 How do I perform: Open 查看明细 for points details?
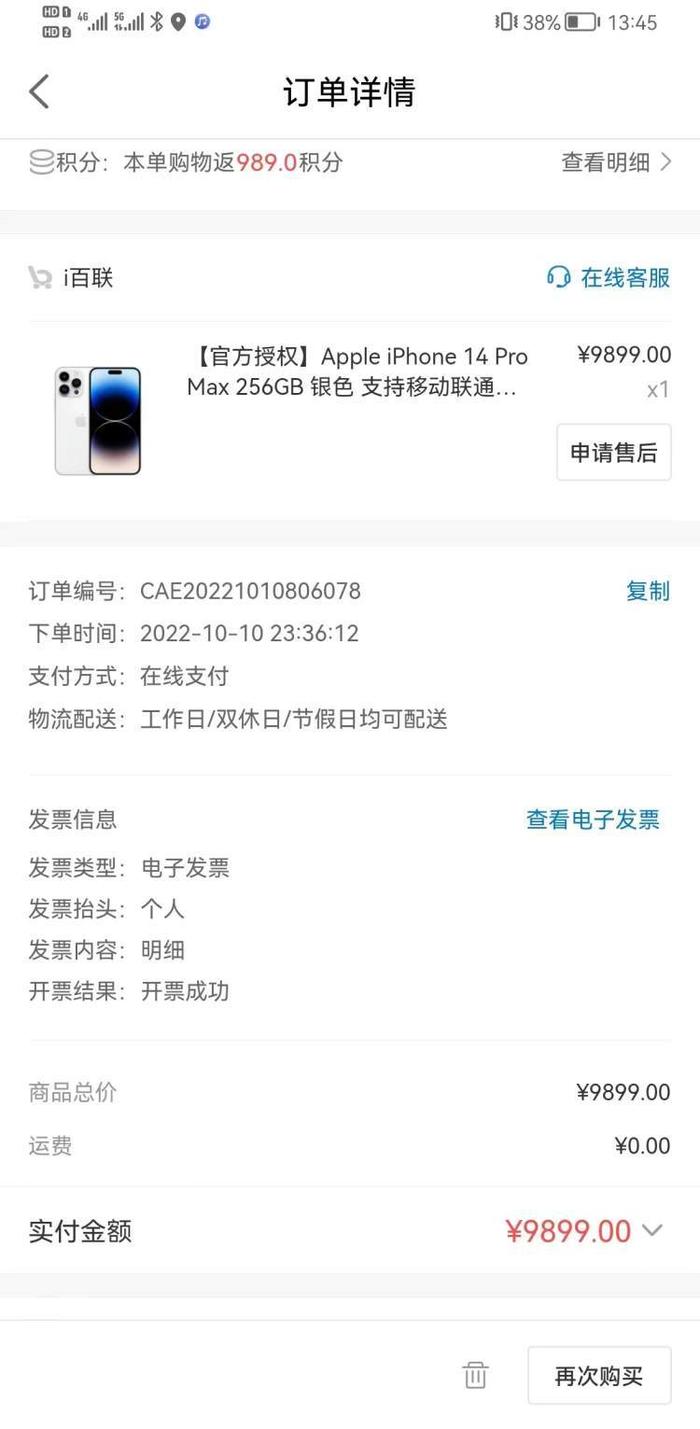(x=616, y=162)
